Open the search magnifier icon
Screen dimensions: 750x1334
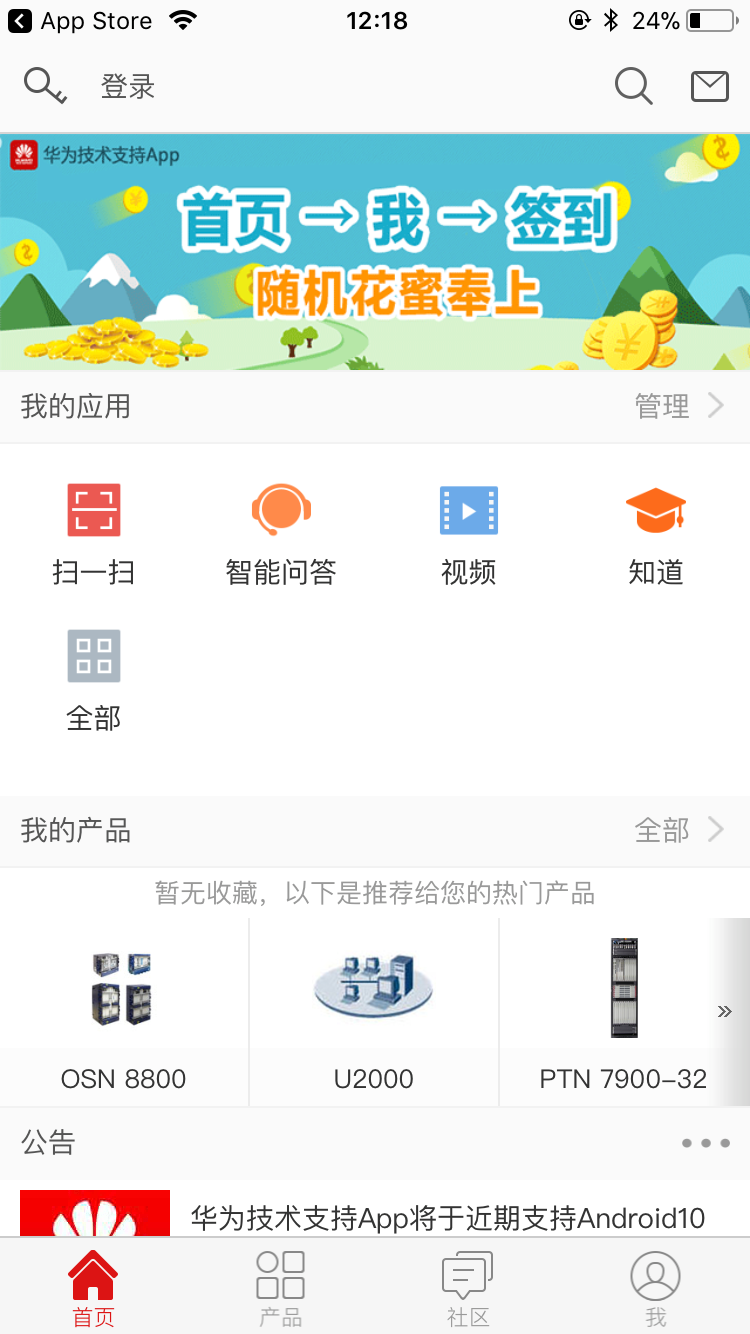coord(633,86)
